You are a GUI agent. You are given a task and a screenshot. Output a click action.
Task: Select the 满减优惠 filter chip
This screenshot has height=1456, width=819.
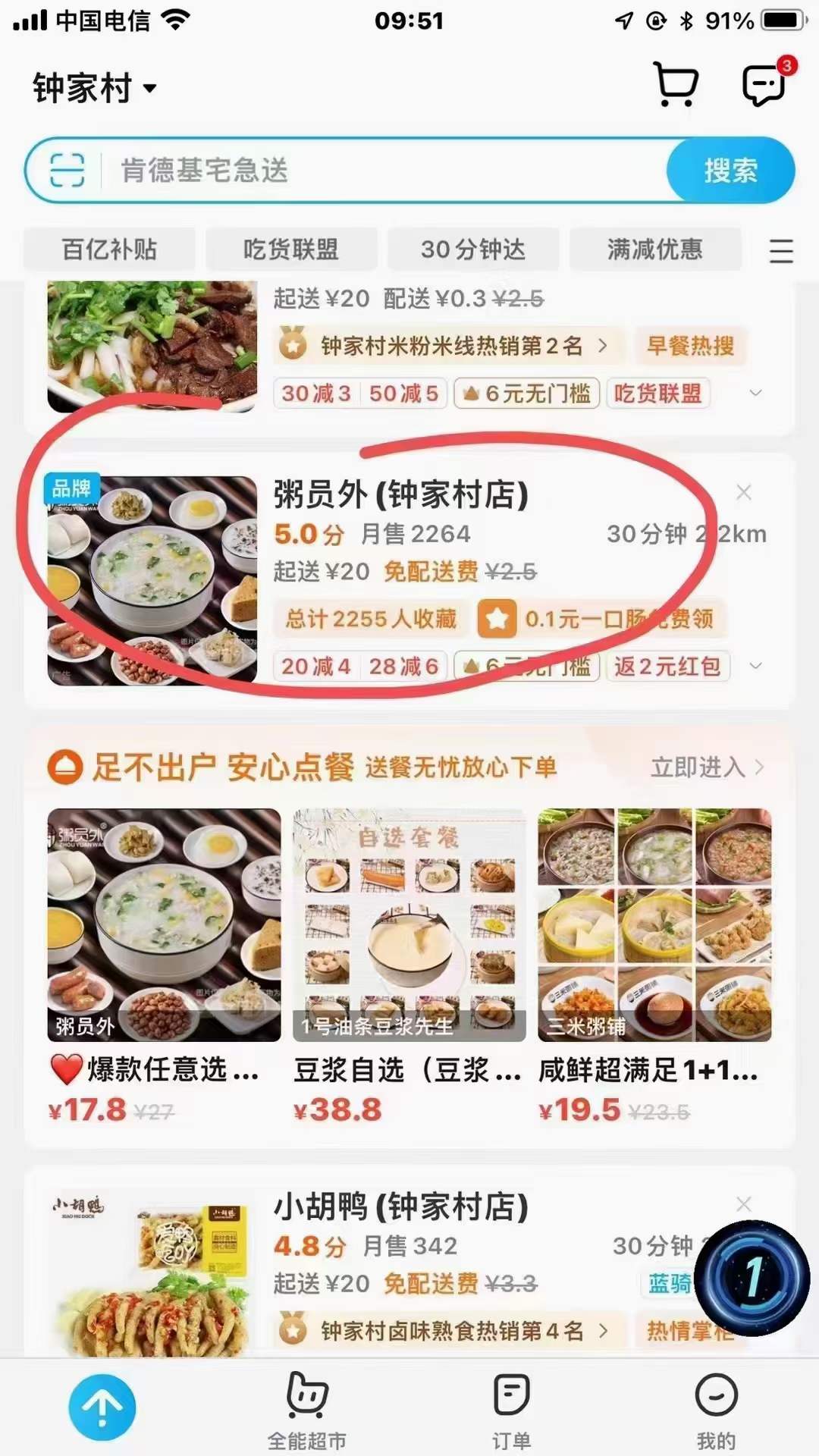pos(654,249)
